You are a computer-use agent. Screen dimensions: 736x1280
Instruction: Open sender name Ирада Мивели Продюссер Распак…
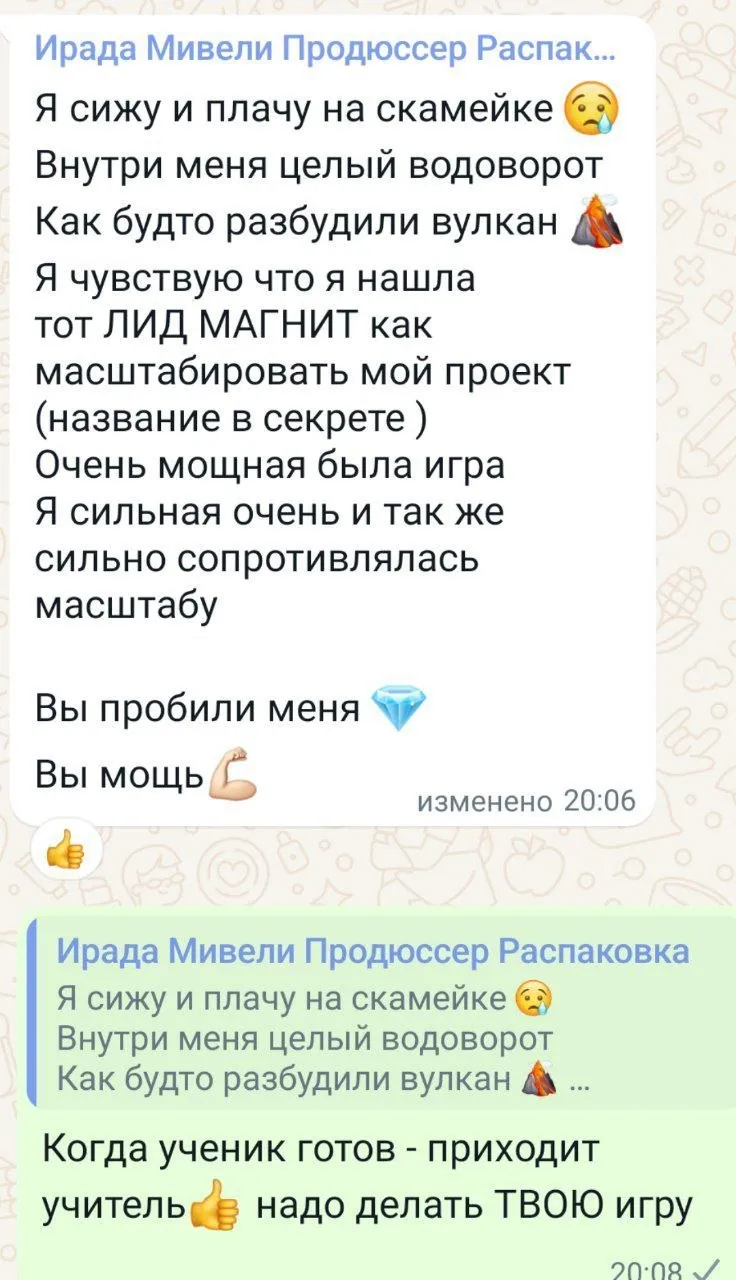[325, 47]
